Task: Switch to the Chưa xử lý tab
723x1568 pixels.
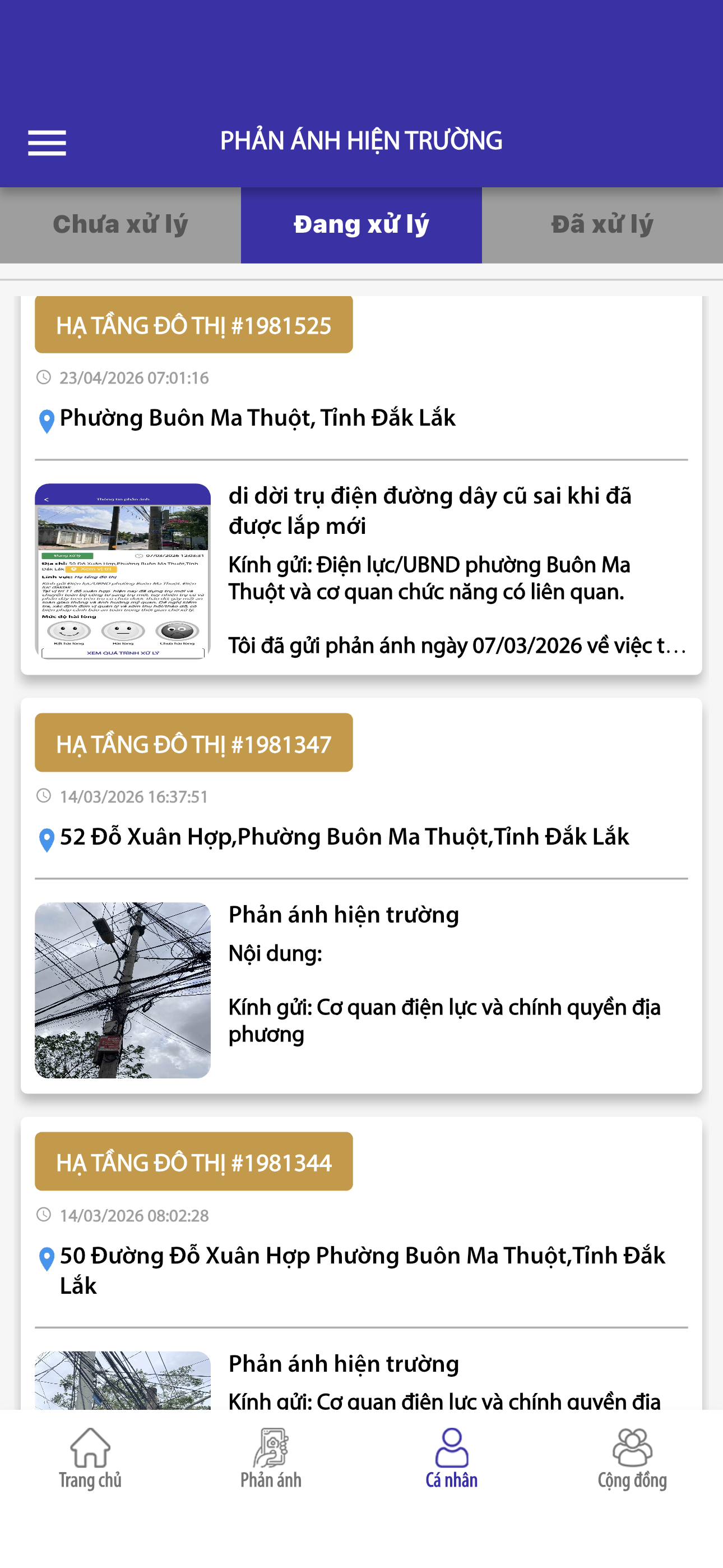Action: 121,225
